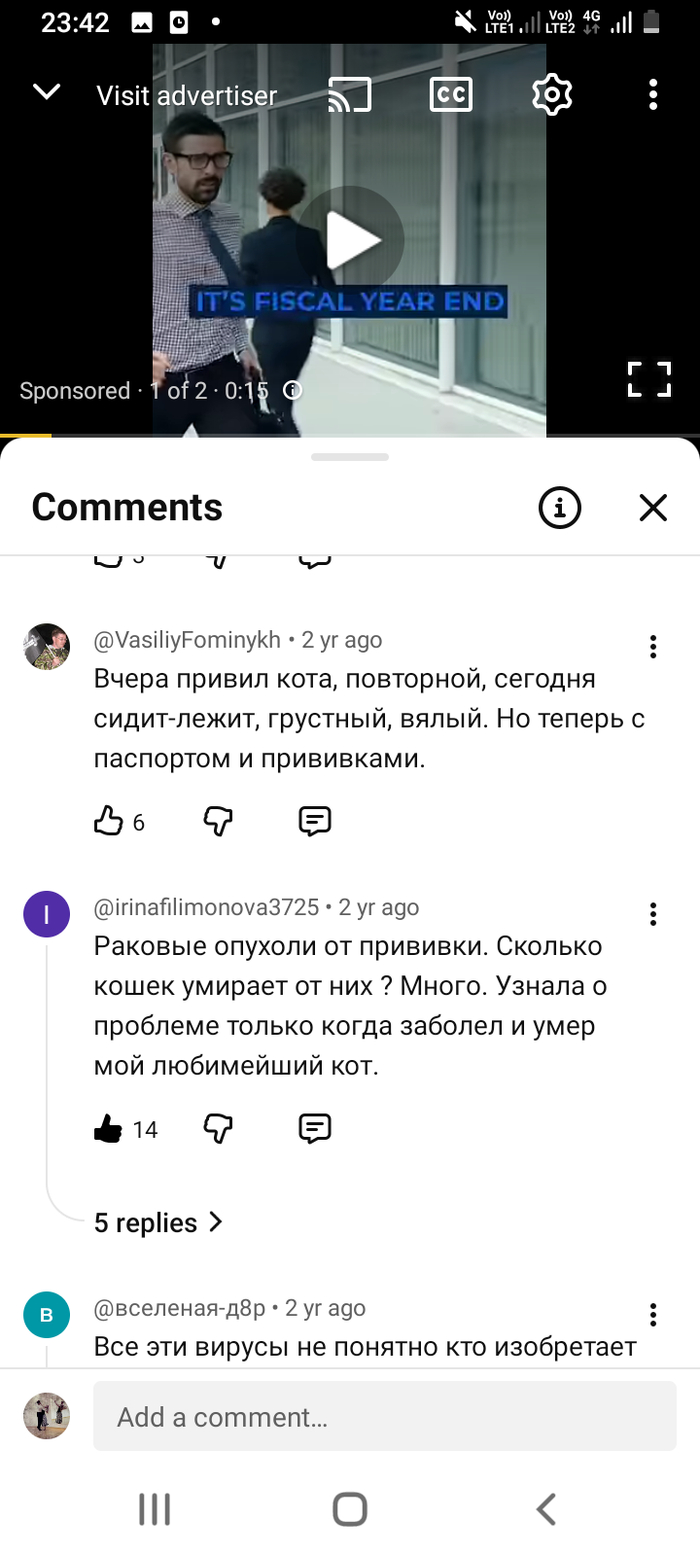Toggle closed captions
The height and width of the screenshot is (1556, 700).
[450, 94]
